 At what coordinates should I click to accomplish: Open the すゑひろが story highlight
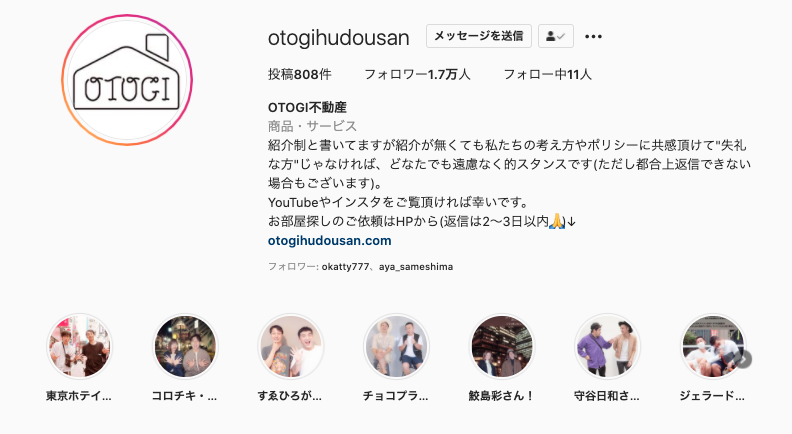coord(291,347)
